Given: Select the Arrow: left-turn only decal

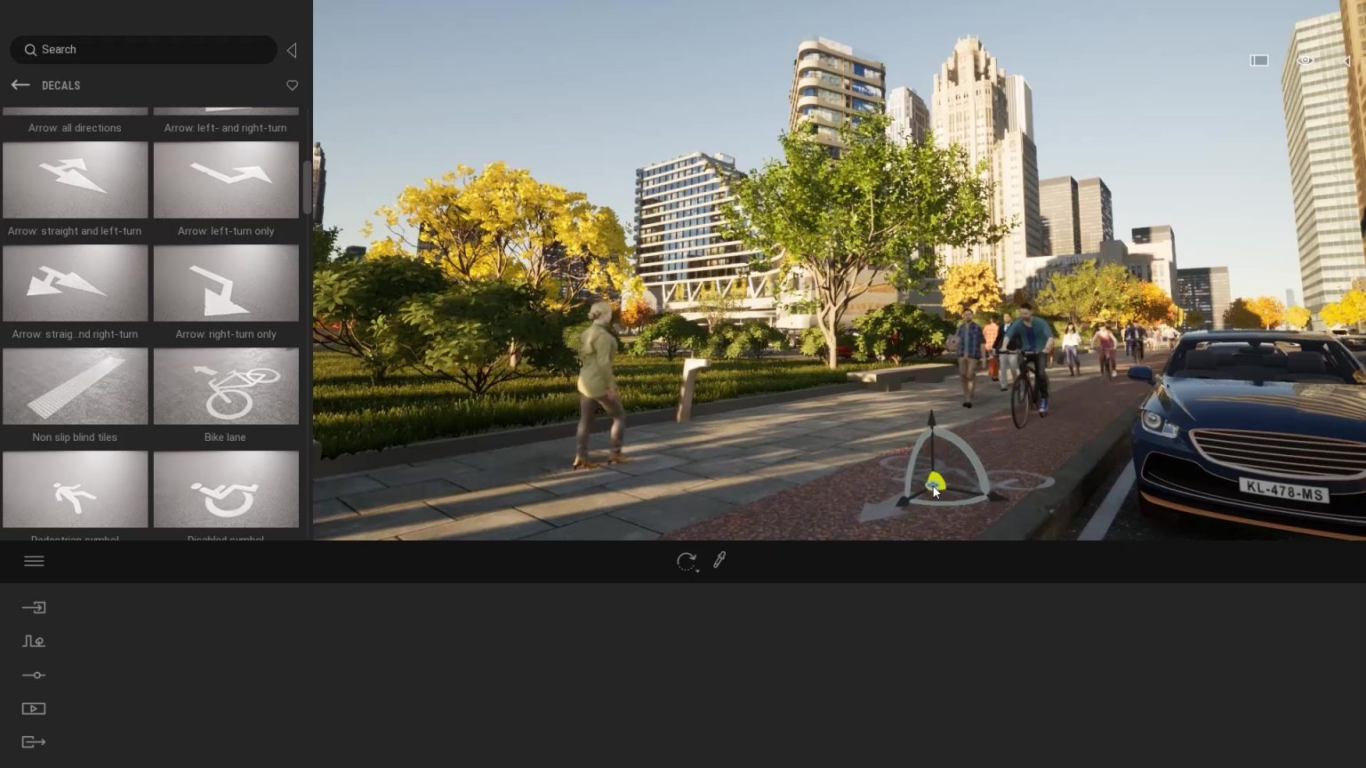Looking at the screenshot, I should [x=226, y=180].
